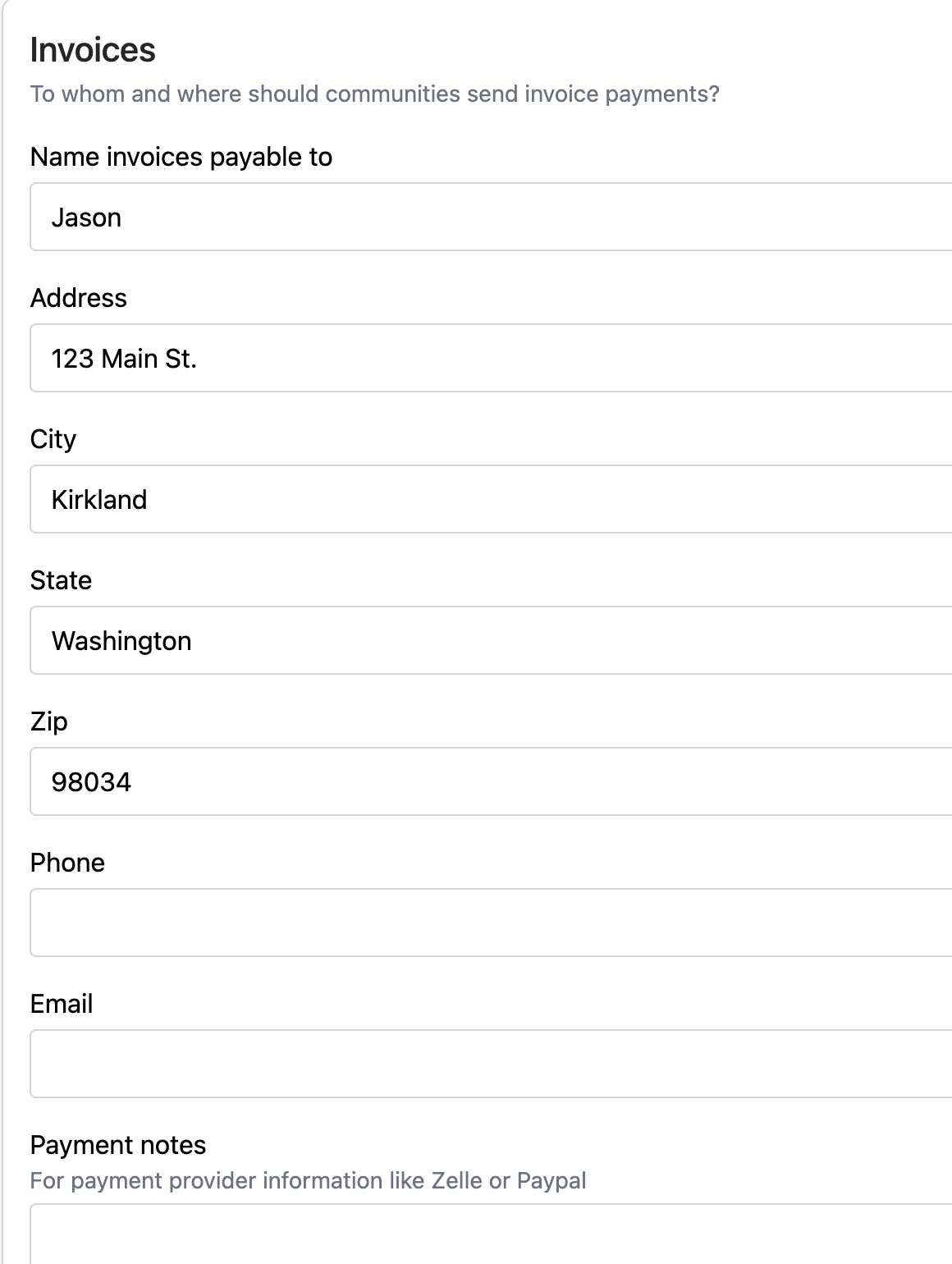Tap the Zip field showing 98034
952x1264 pixels.
[491, 782]
